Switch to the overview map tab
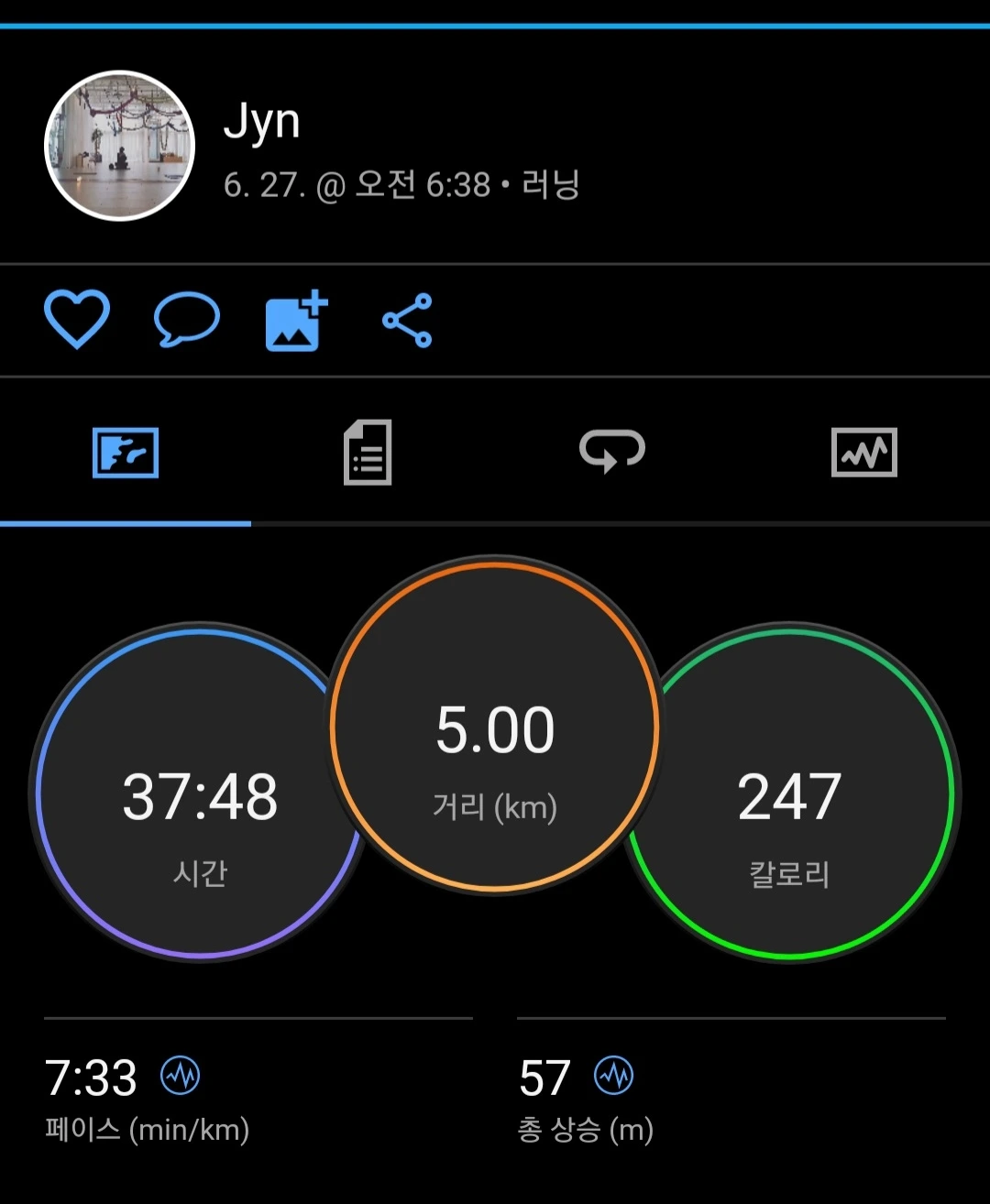The image size is (990, 1204). (x=126, y=453)
